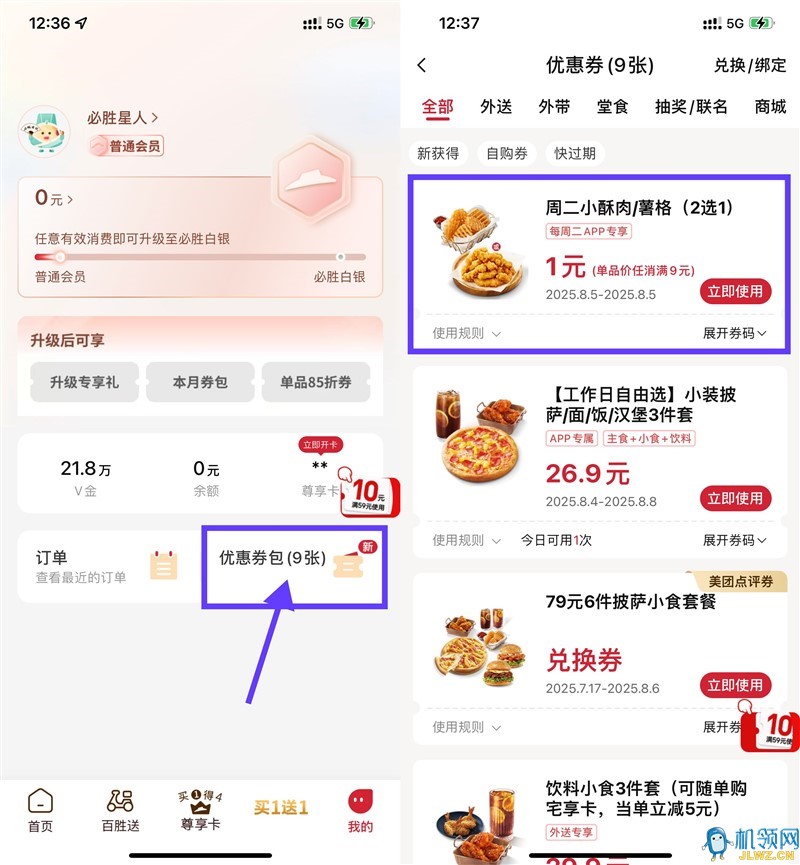Expand 展开券码 on the 26.9元 coupon
800x865 pixels.
(734, 540)
